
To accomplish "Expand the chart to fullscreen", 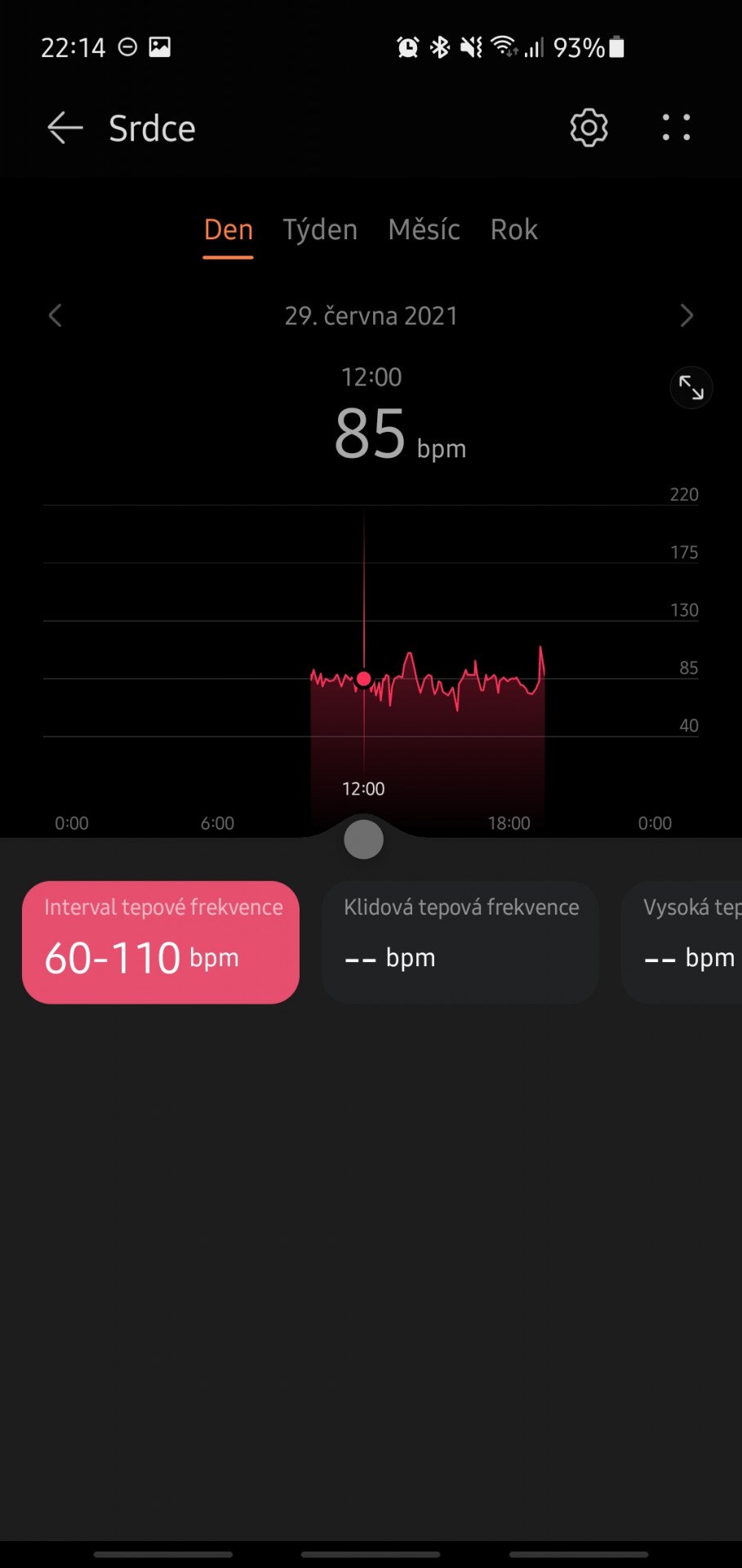I will click(691, 388).
